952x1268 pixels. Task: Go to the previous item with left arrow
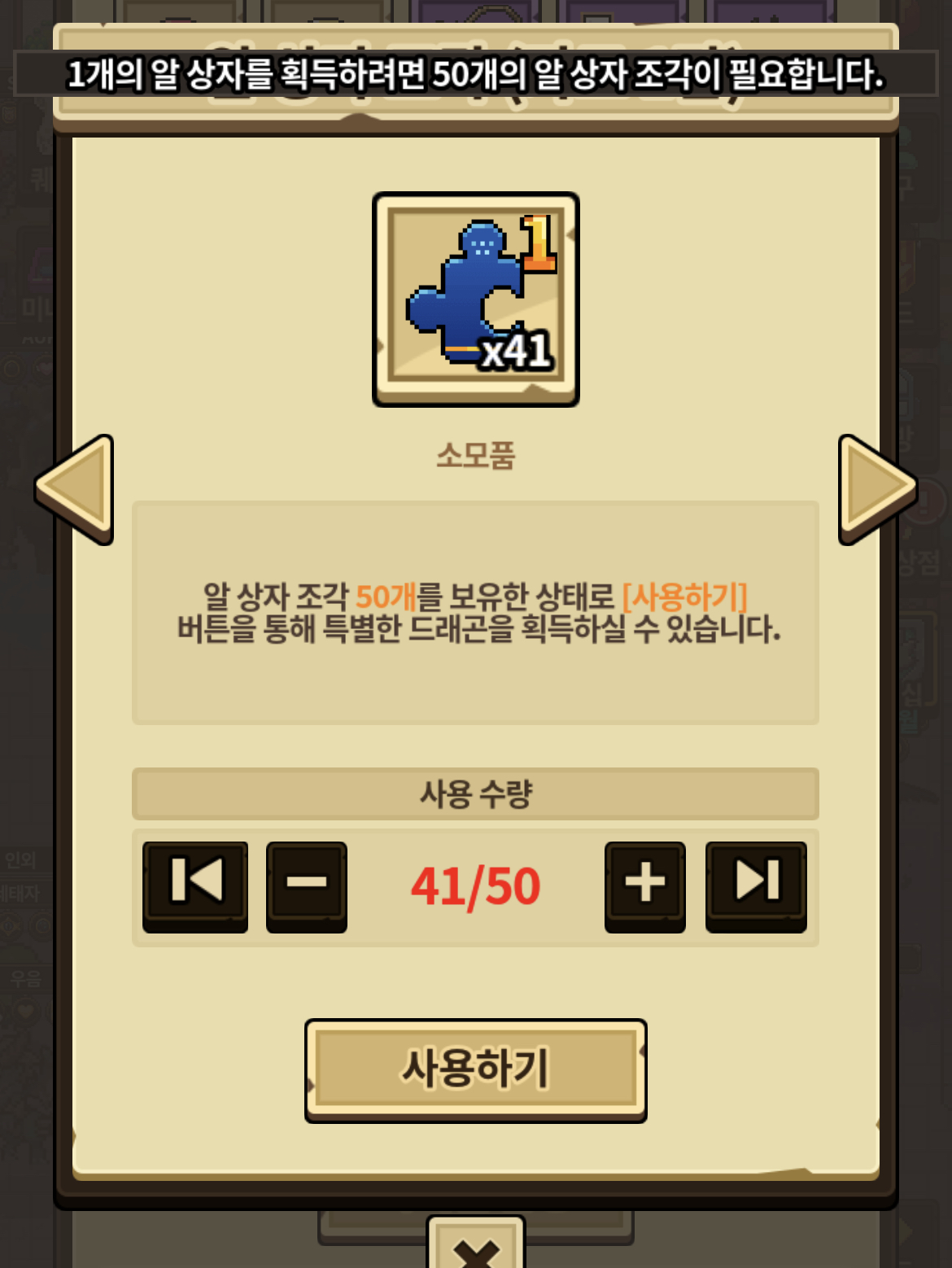75,488
